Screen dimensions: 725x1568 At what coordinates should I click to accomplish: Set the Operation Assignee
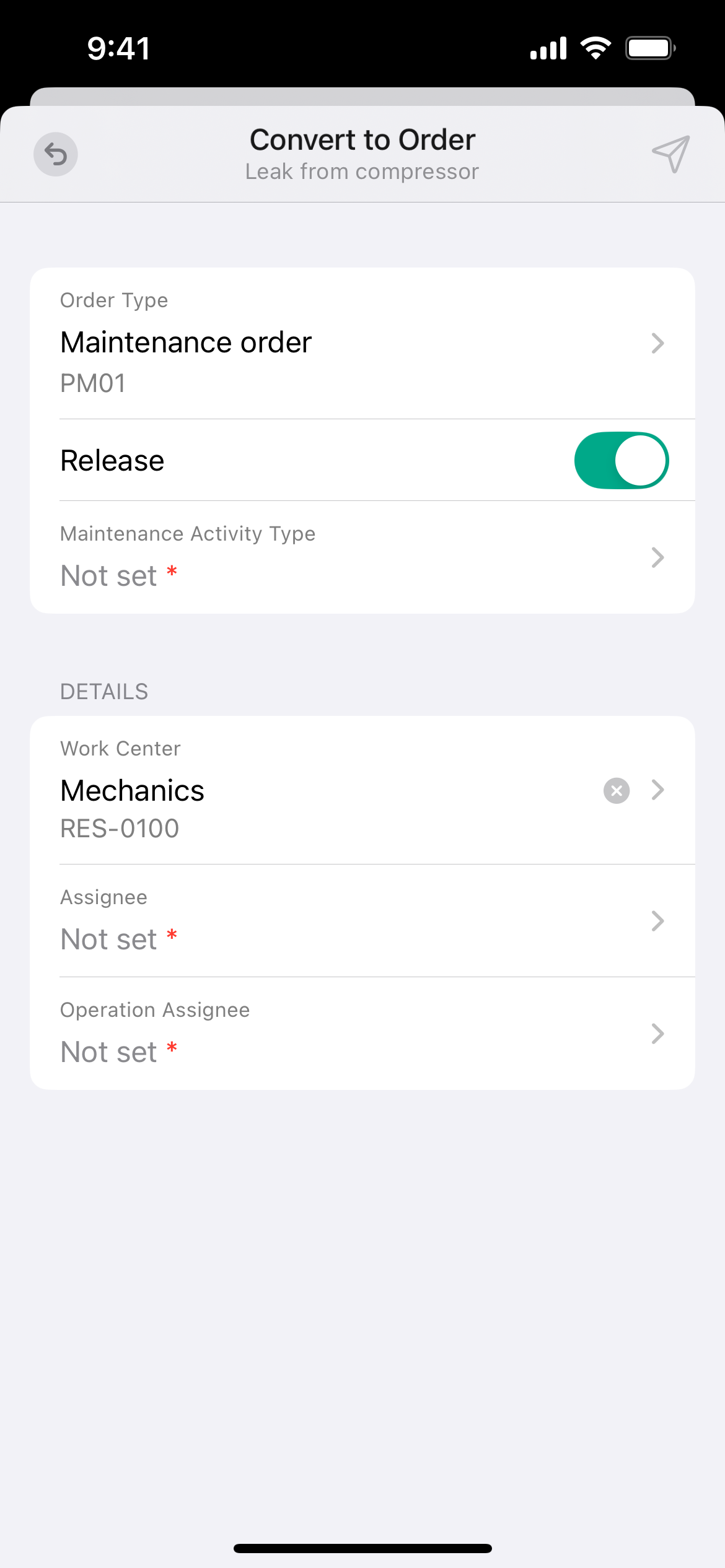(362, 1034)
